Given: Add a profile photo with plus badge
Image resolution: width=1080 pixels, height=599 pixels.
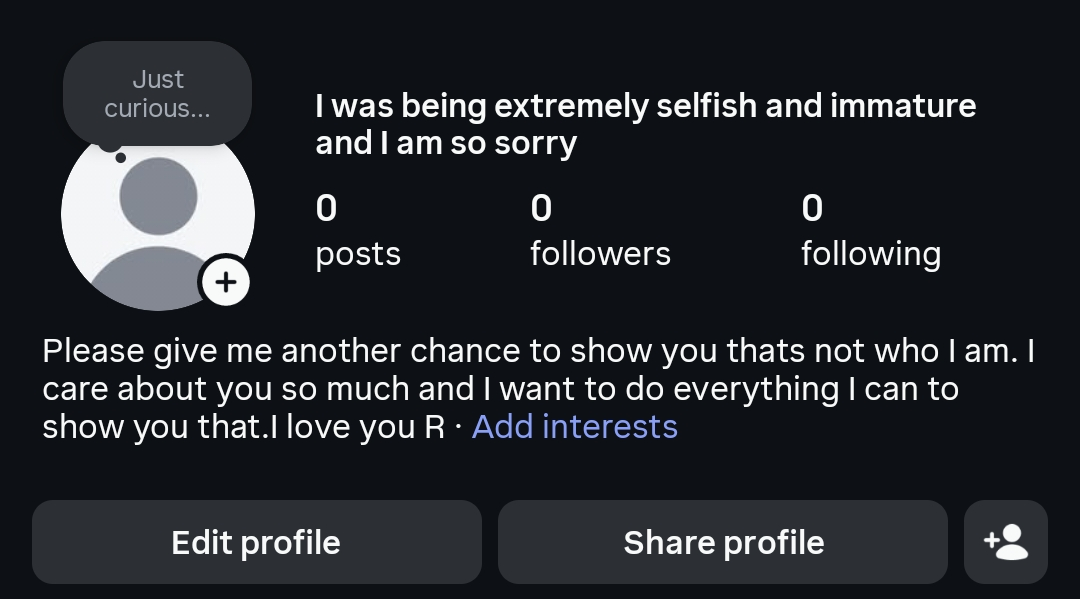Looking at the screenshot, I should click(226, 282).
